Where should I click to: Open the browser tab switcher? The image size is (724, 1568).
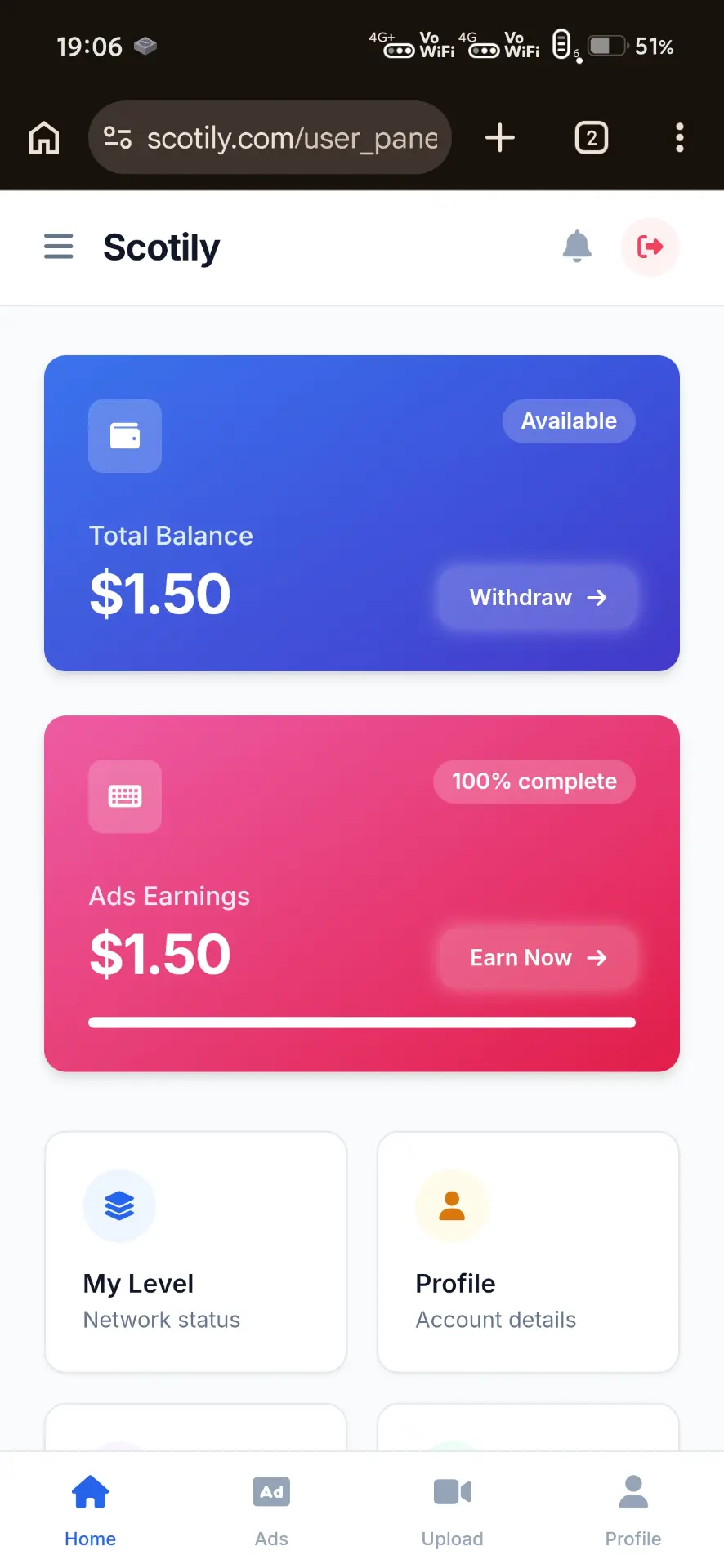tap(592, 138)
